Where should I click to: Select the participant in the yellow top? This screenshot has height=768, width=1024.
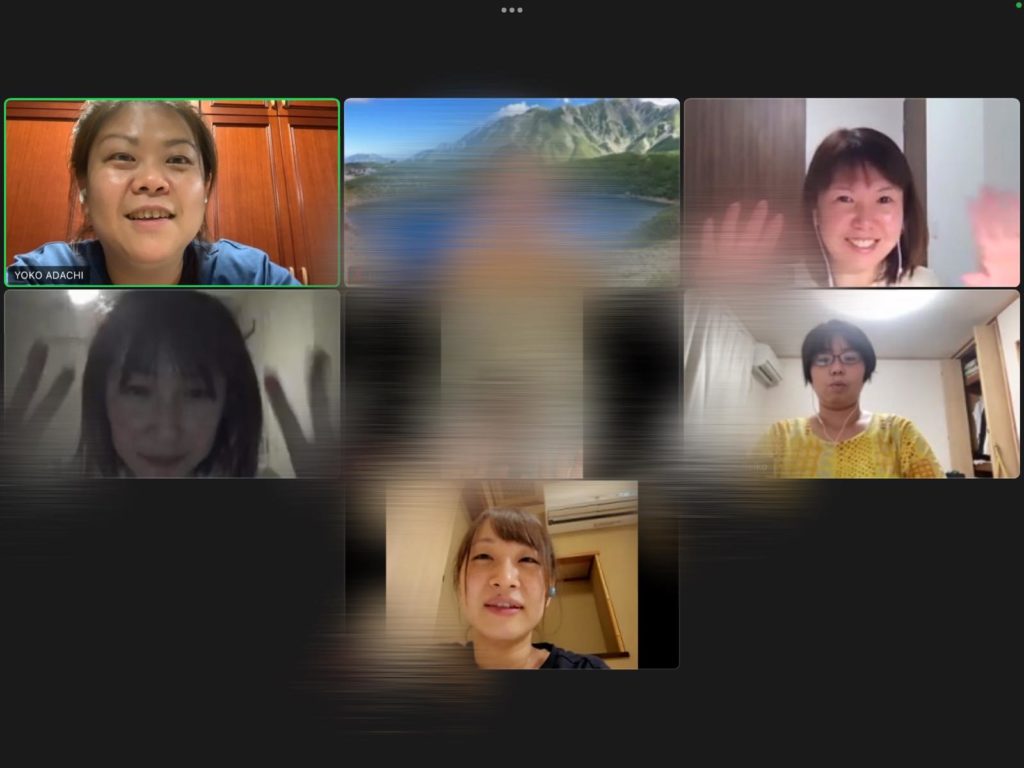point(851,384)
